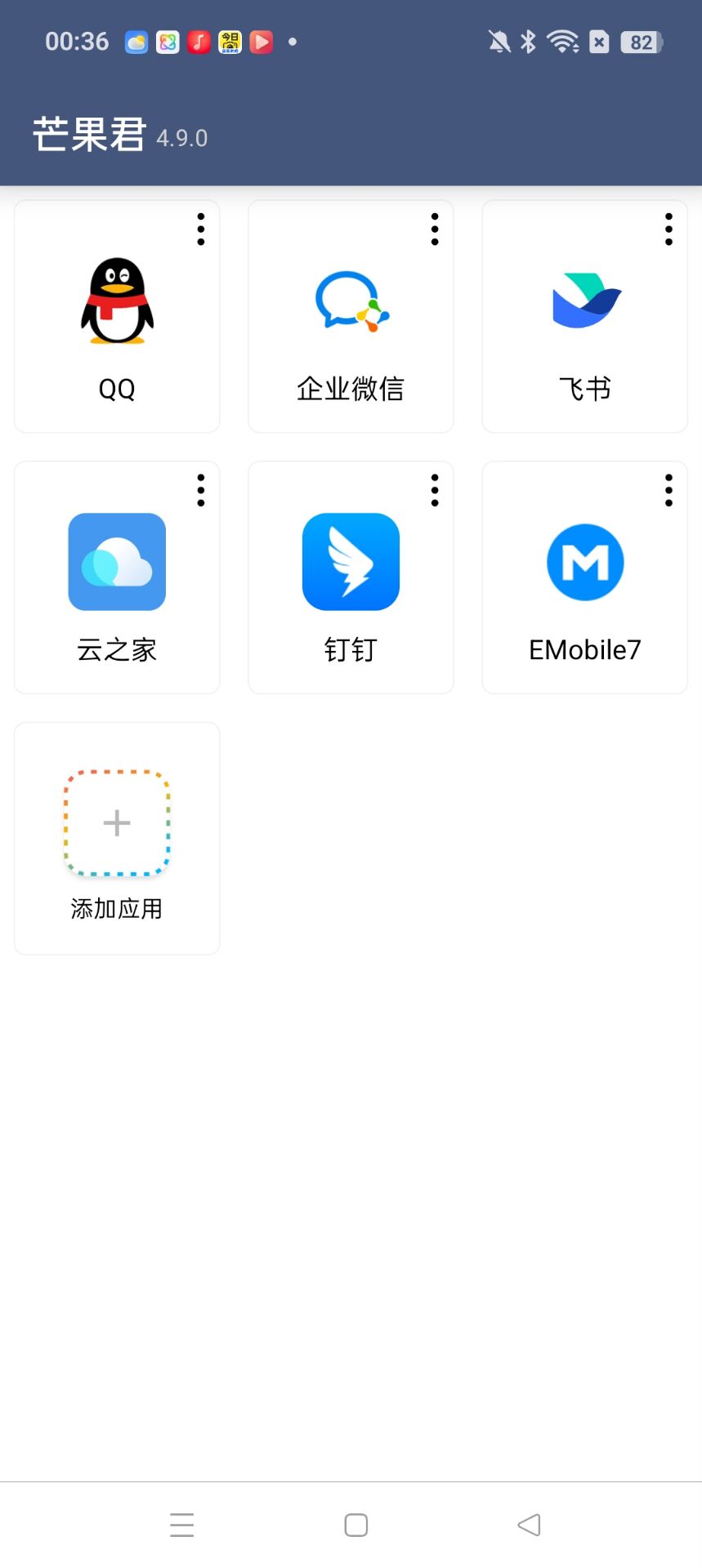
Task: Open the three-dot menu on the 钉钉 card
Action: (434, 490)
